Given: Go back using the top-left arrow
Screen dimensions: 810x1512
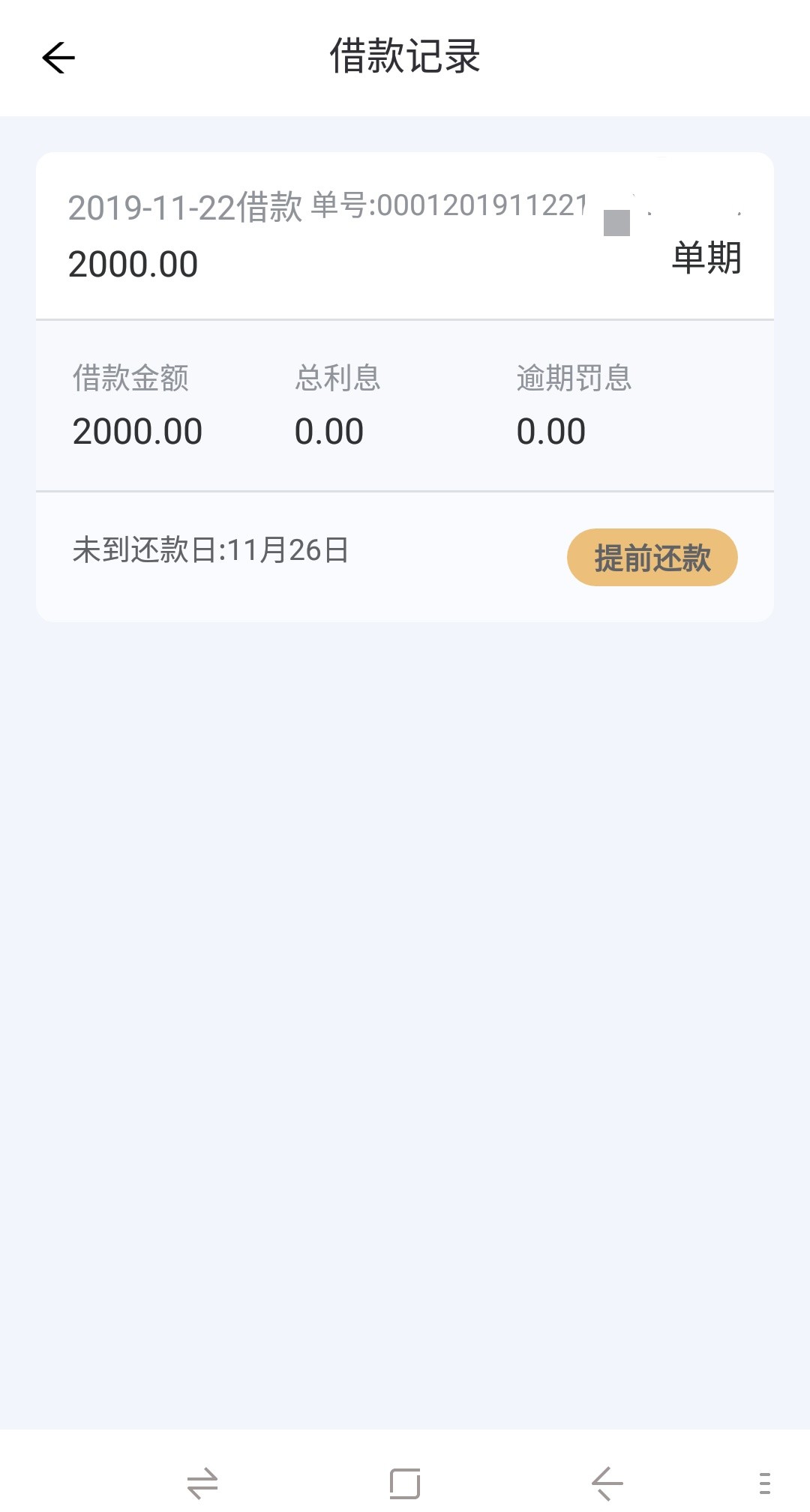Looking at the screenshot, I should pos(58,58).
